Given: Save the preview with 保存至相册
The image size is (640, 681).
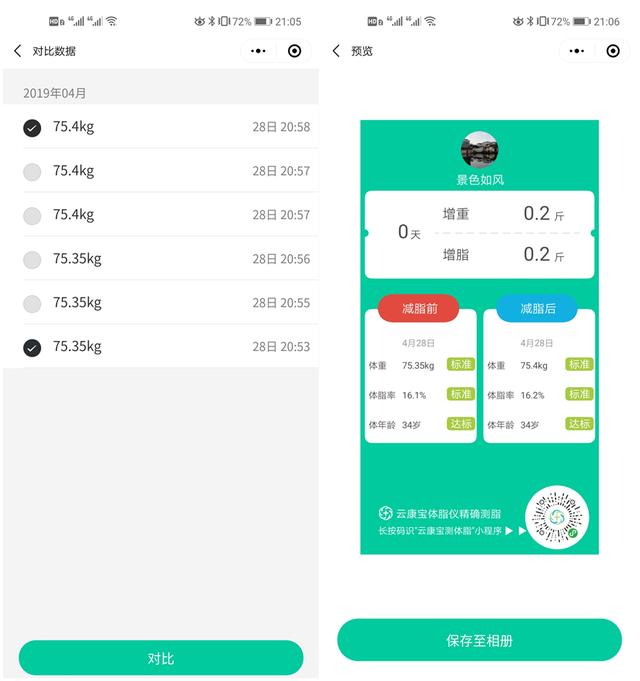Looking at the screenshot, I should click(479, 640).
